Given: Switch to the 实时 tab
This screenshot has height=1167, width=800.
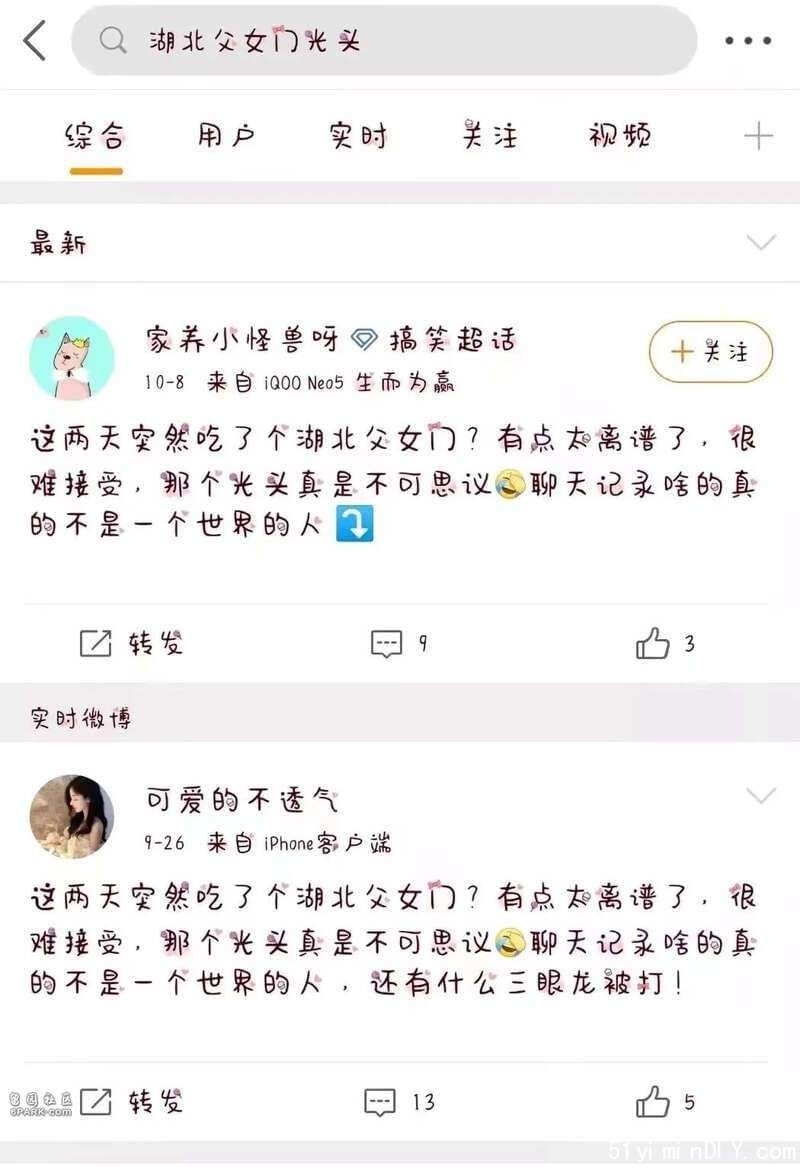Looking at the screenshot, I should pyautogui.click(x=358, y=136).
